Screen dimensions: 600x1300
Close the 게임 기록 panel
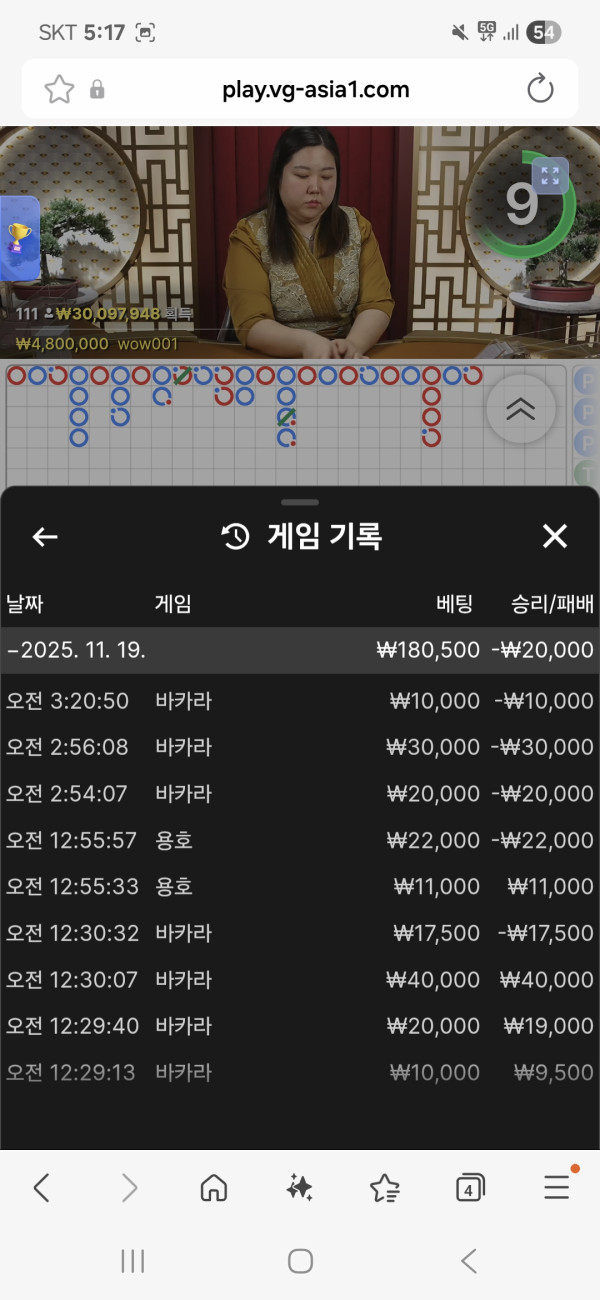click(554, 537)
